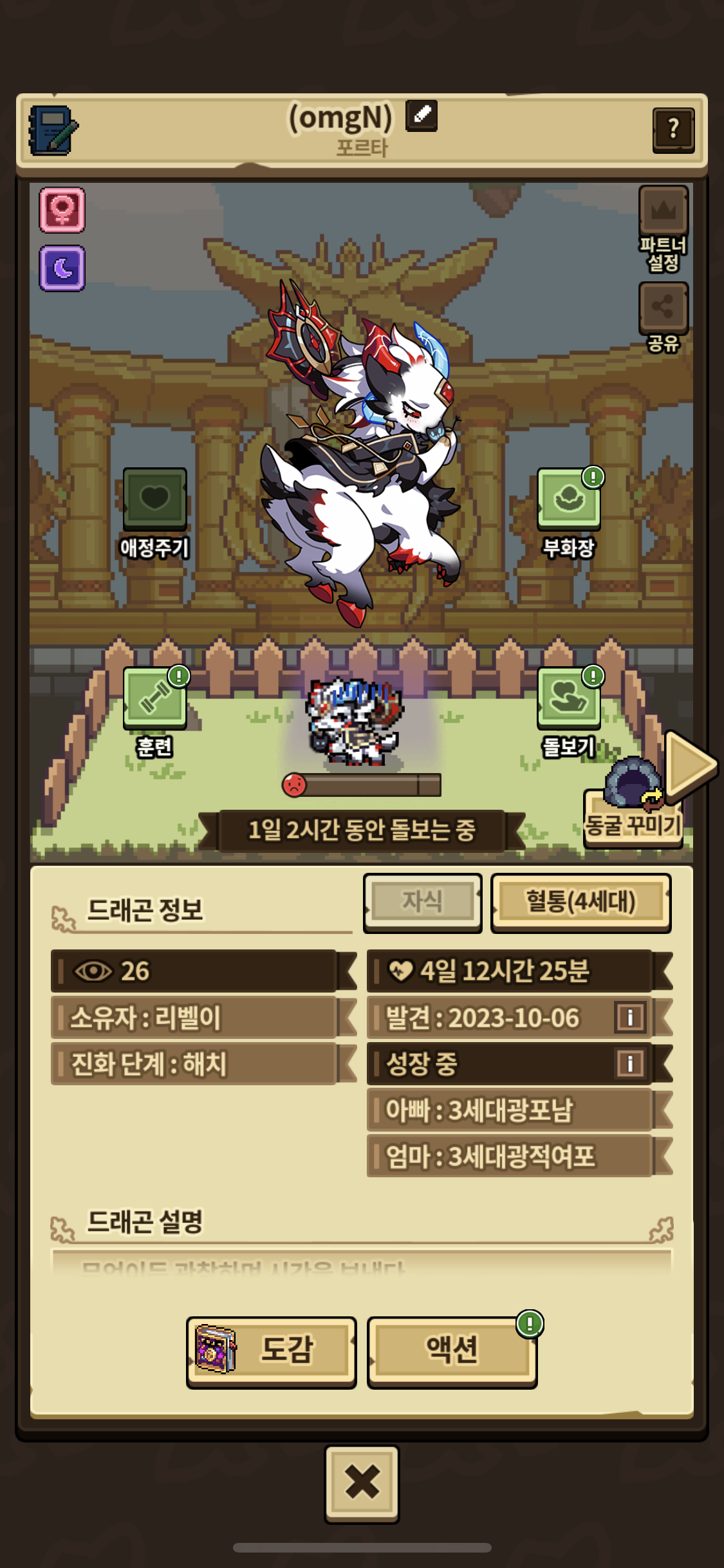Open the 액션 actions menu

tap(452, 1352)
